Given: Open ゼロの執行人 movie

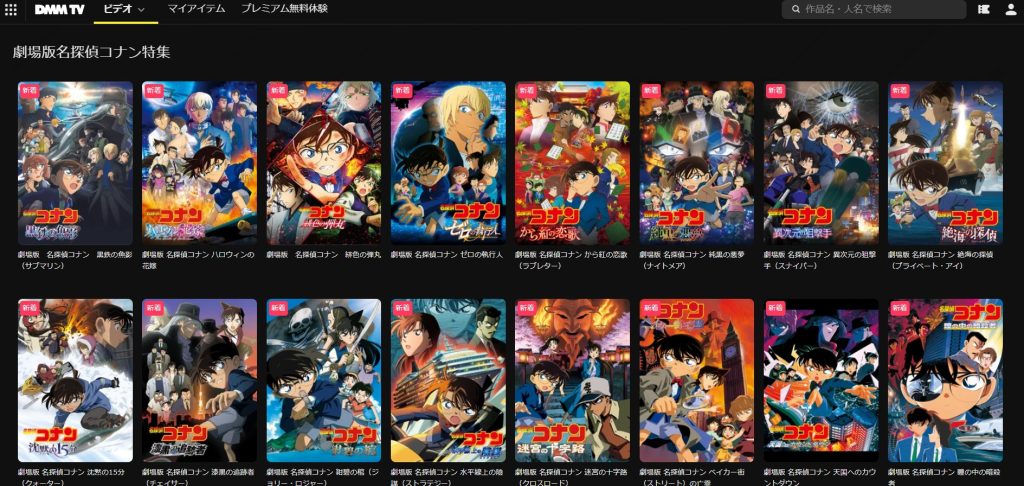Looking at the screenshot, I should click(448, 163).
